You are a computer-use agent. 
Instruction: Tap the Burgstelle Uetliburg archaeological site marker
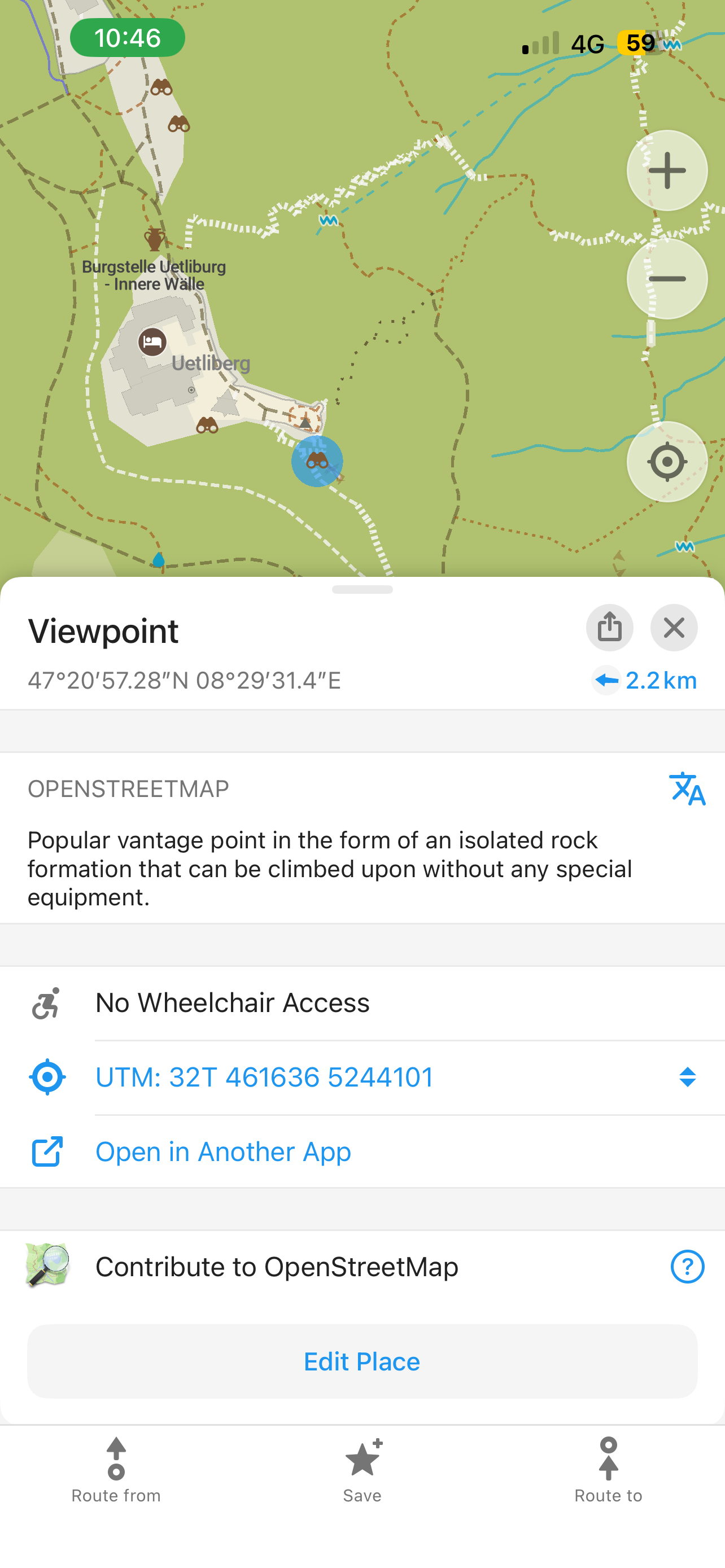click(x=155, y=239)
